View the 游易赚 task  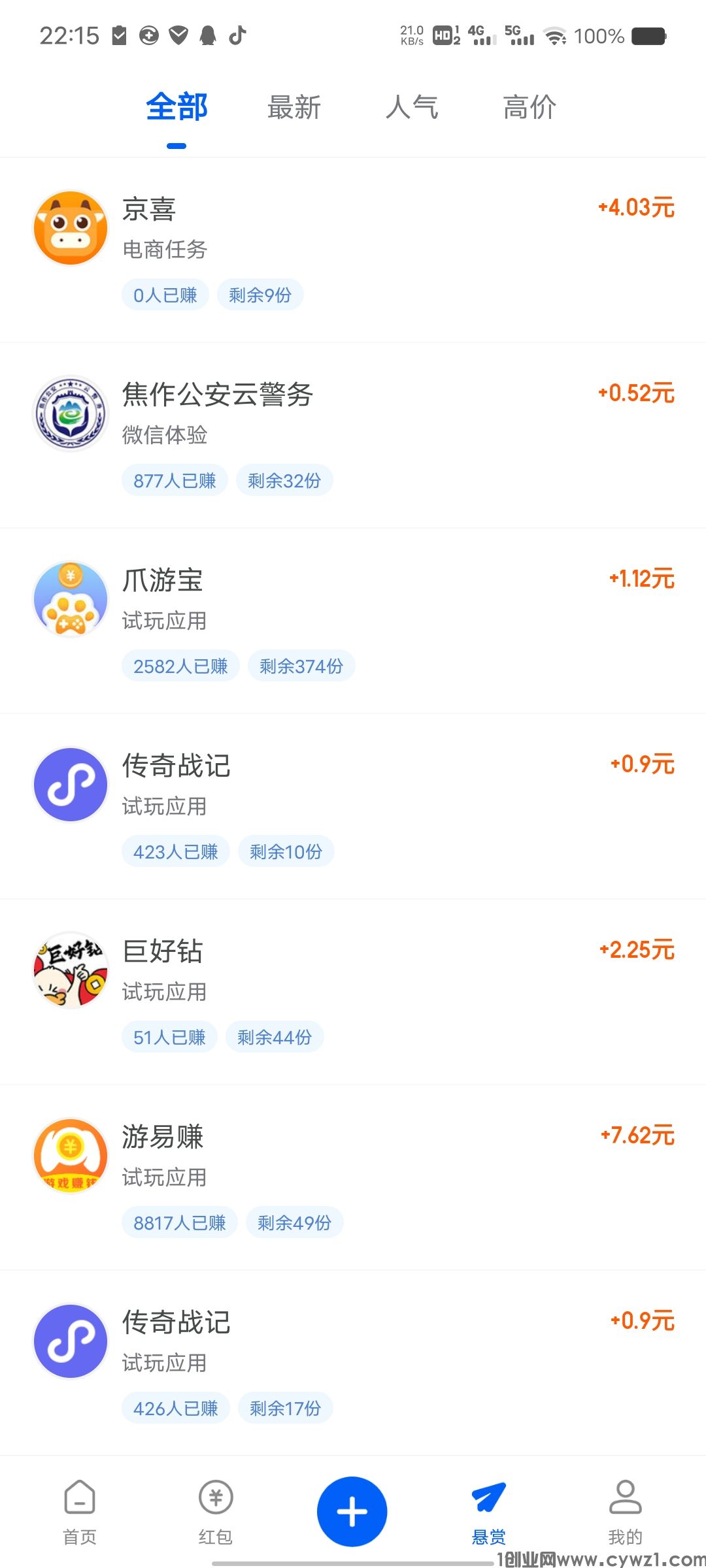(353, 1177)
